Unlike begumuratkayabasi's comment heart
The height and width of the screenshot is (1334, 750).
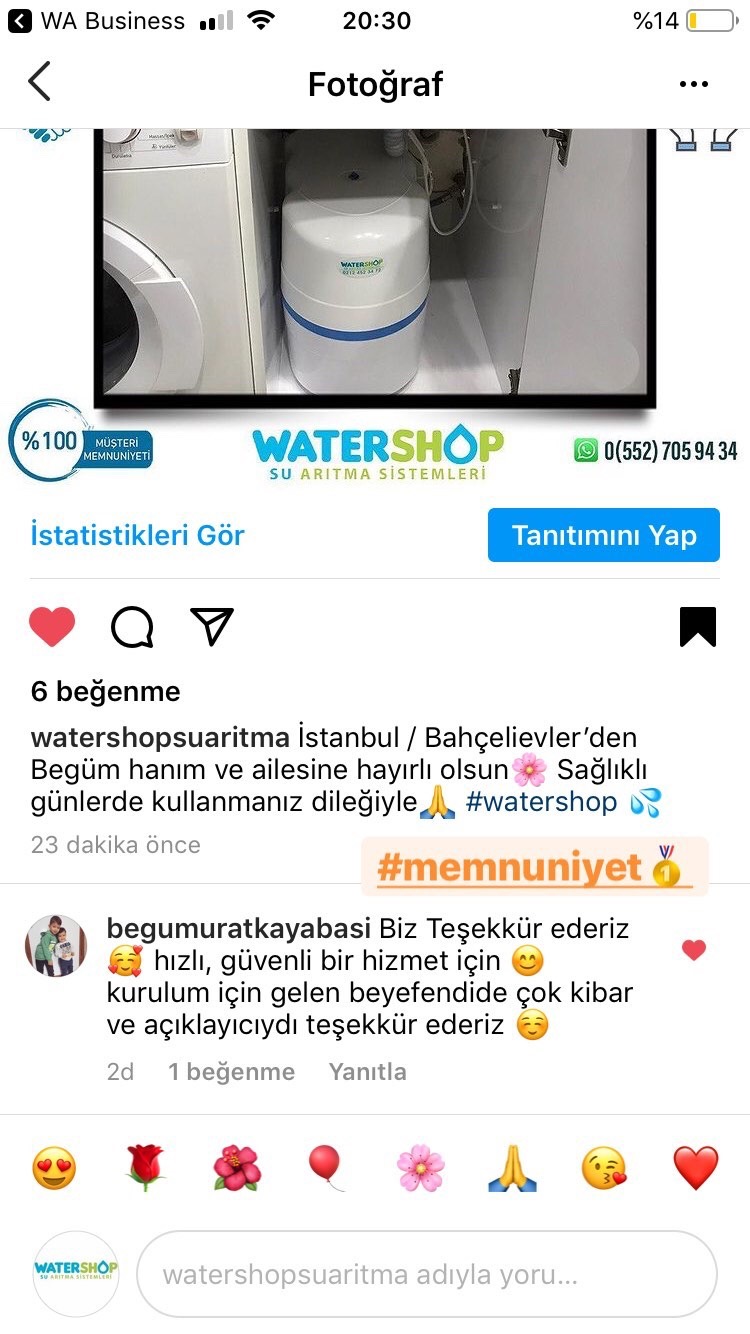[x=694, y=950]
